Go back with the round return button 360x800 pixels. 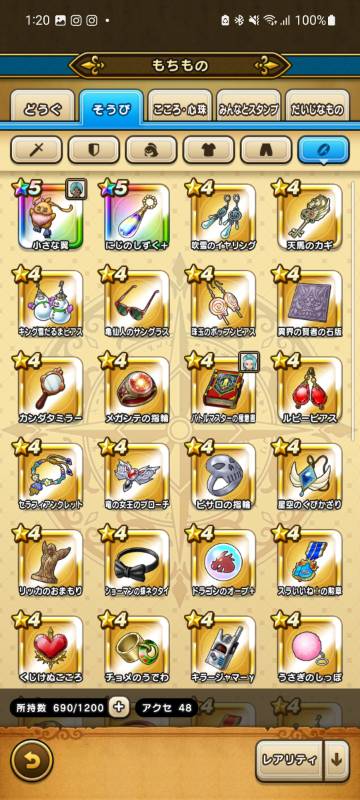point(32,761)
